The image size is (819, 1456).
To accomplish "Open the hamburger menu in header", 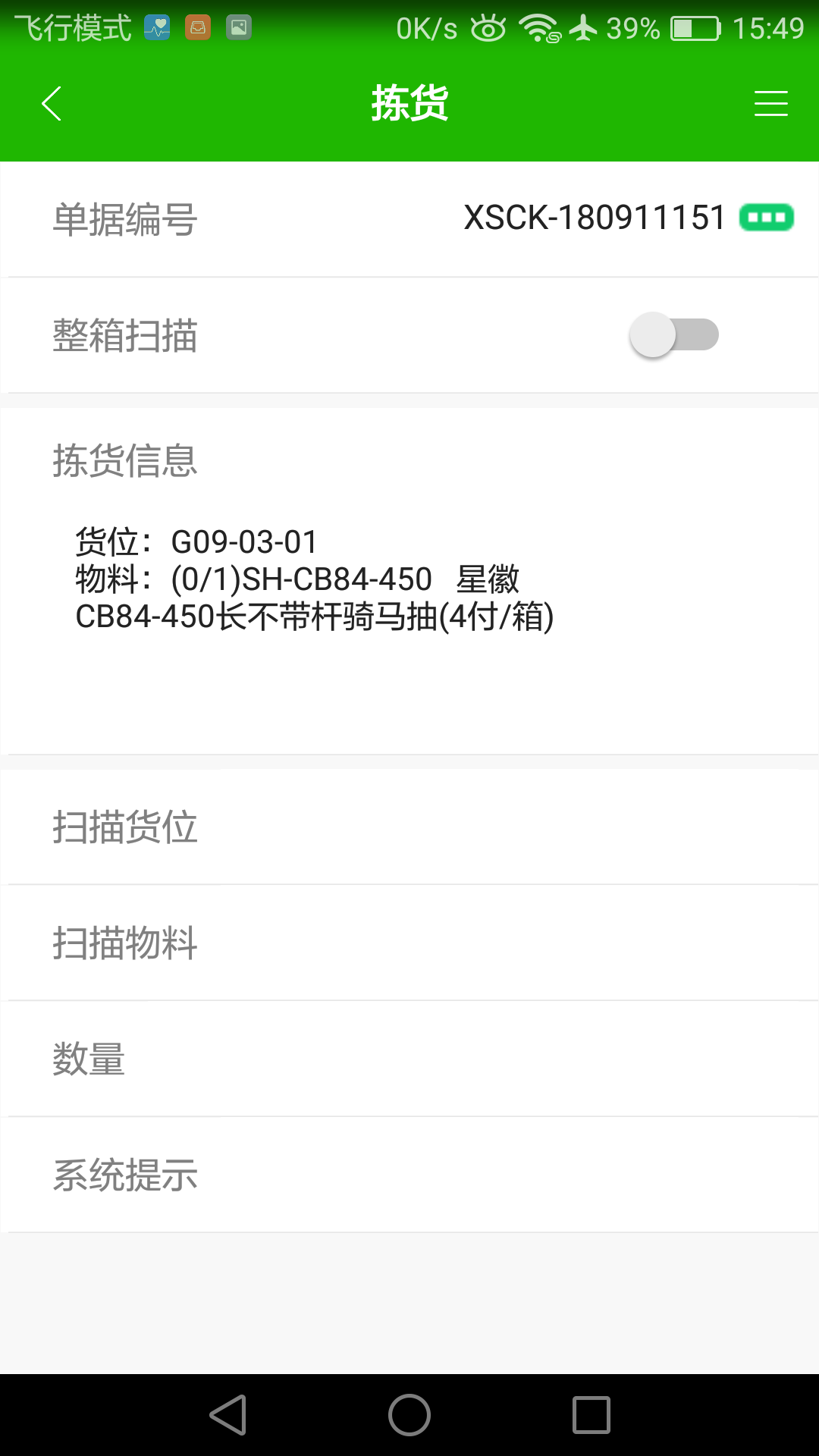I will click(x=770, y=104).
